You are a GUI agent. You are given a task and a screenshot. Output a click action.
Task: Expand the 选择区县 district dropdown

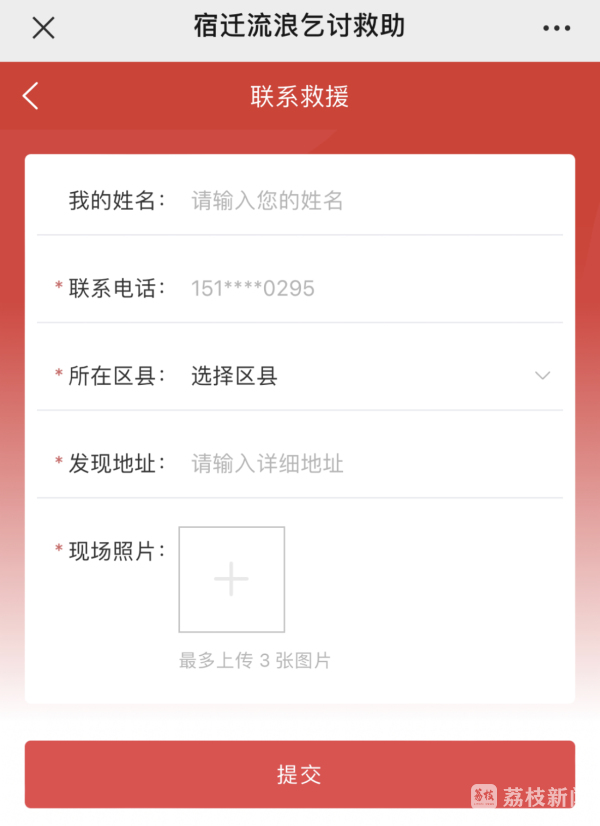pyautogui.click(x=370, y=376)
